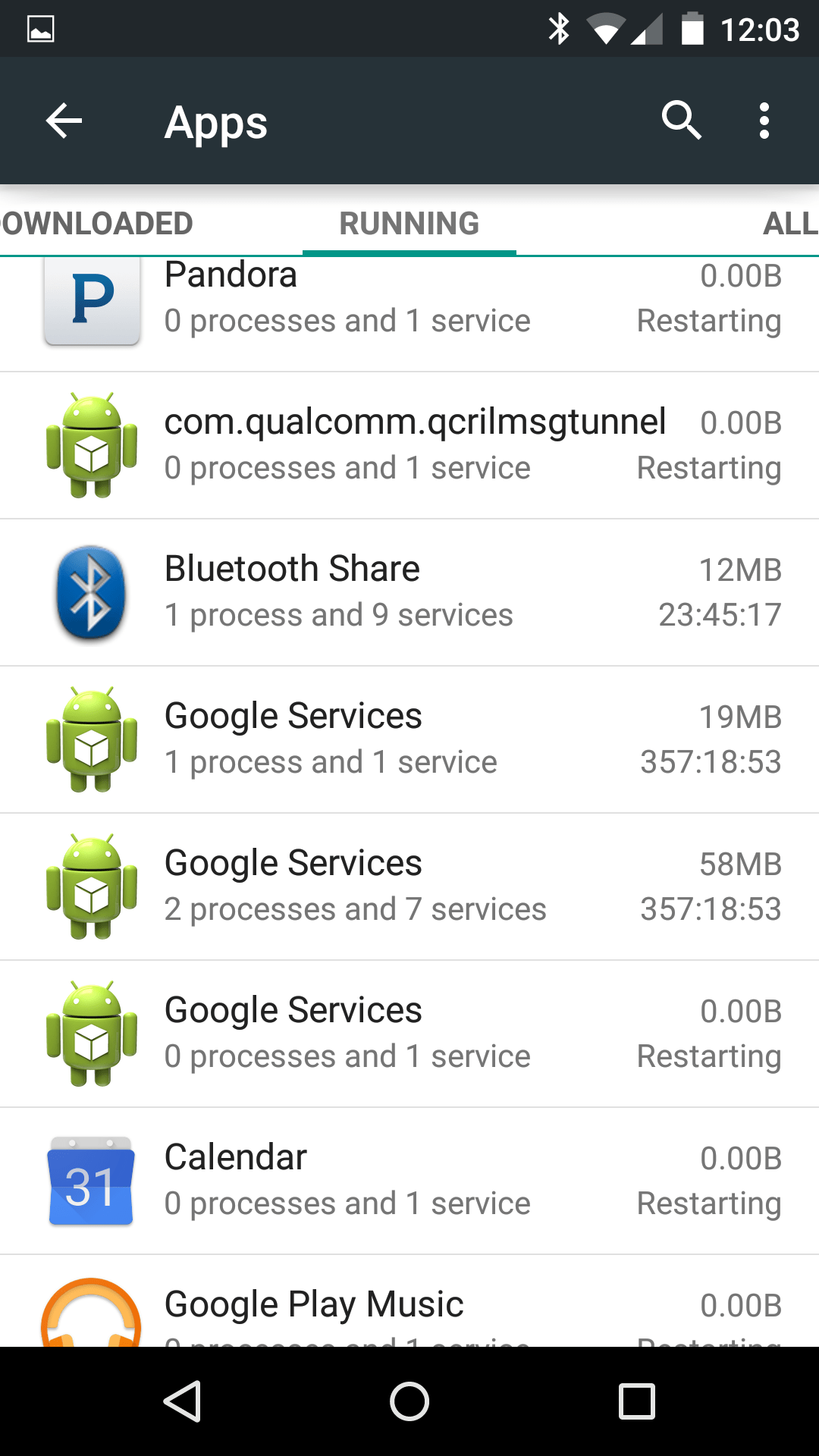
Task: Switch to the DOWNLOADED tab
Action: pos(96,223)
